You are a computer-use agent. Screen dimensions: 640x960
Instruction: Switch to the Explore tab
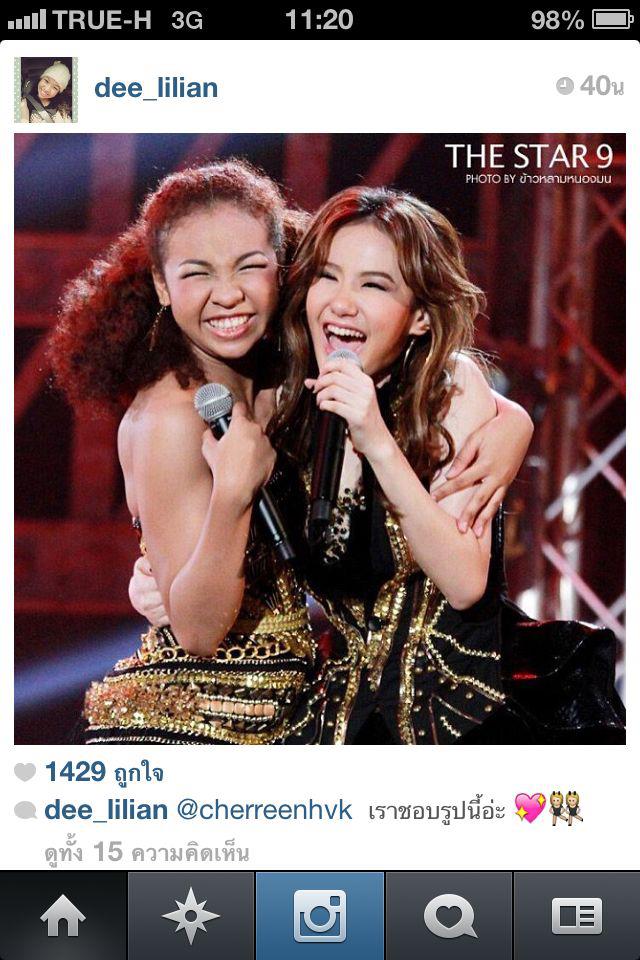(191, 916)
